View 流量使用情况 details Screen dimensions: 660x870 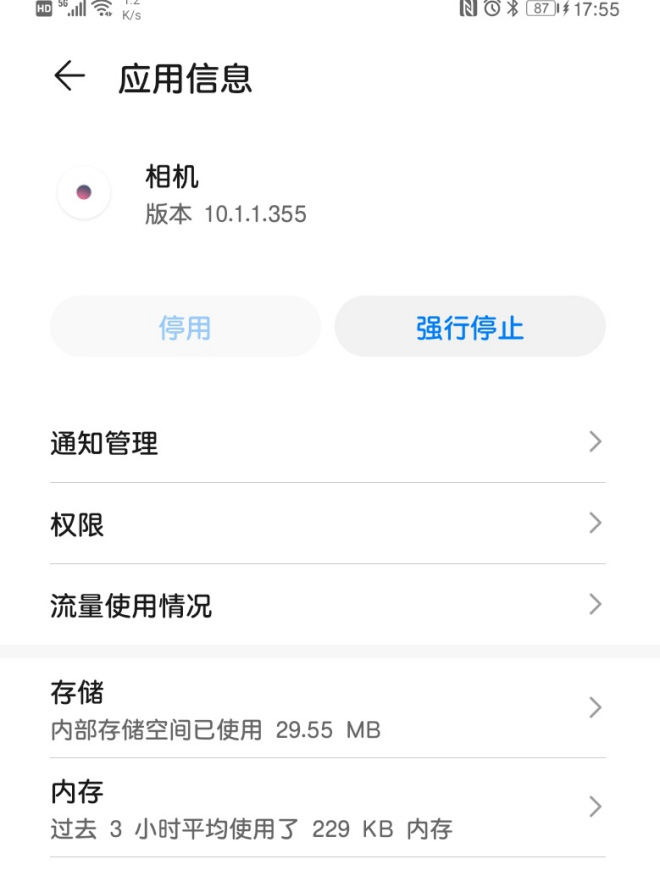pyautogui.click(x=327, y=604)
